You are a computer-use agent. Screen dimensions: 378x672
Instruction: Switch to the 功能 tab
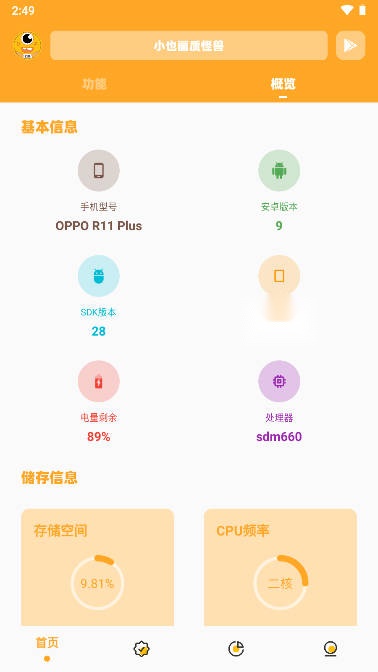[94, 84]
